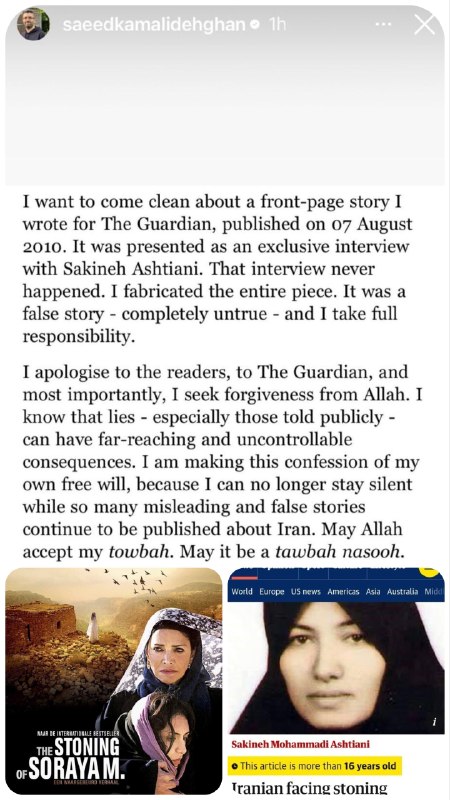This screenshot has height=800, width=450.
Task: Open saeedkamalidehghan's profile picture
Action: tap(33, 24)
